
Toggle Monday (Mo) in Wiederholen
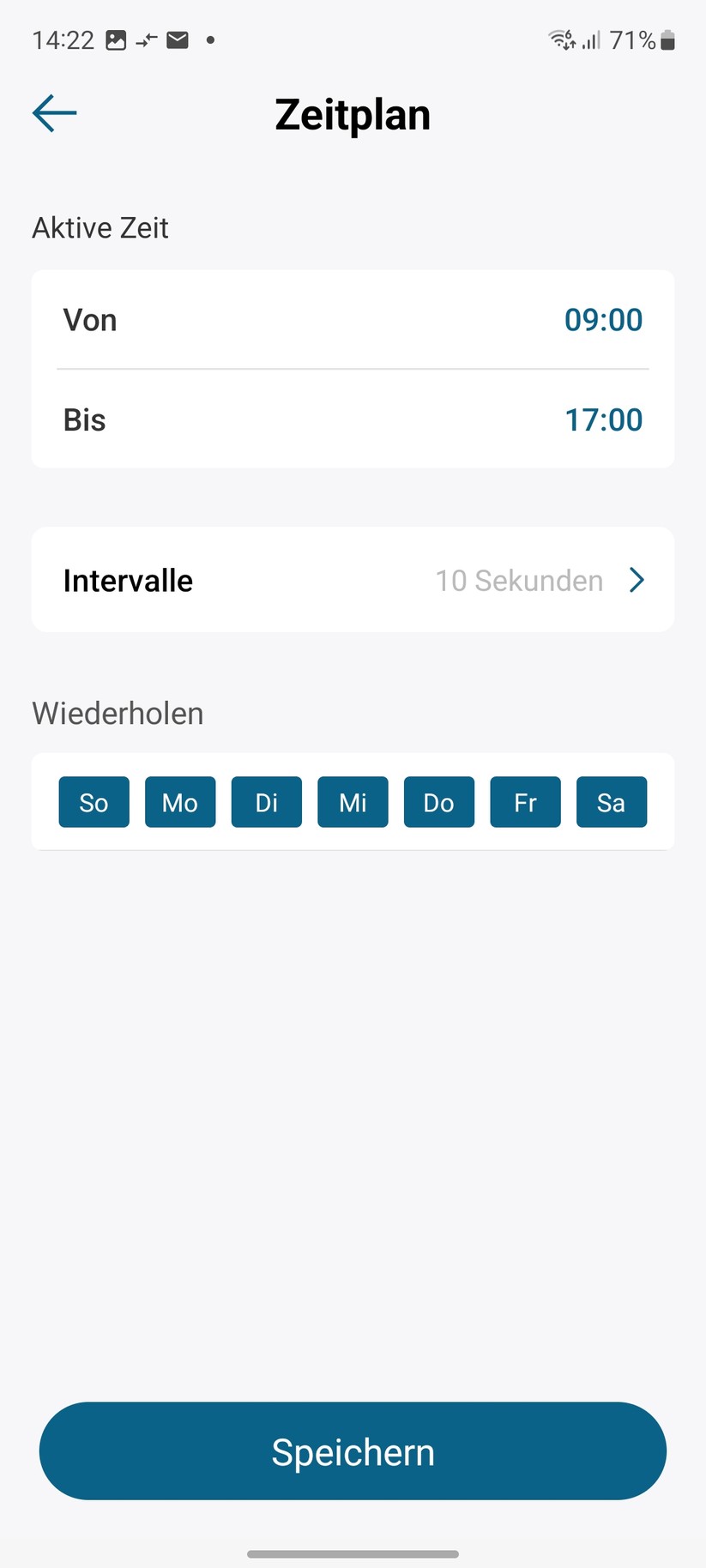[x=179, y=802]
